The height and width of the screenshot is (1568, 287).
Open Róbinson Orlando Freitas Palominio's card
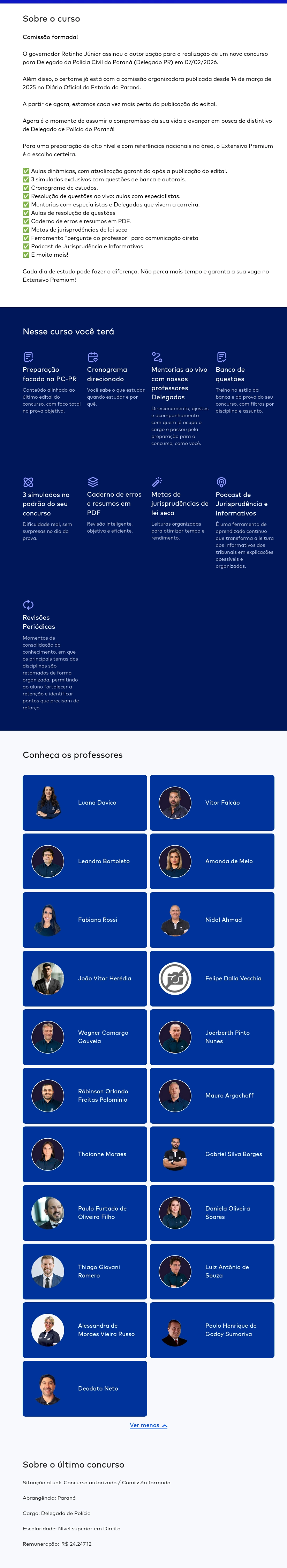(x=84, y=1095)
